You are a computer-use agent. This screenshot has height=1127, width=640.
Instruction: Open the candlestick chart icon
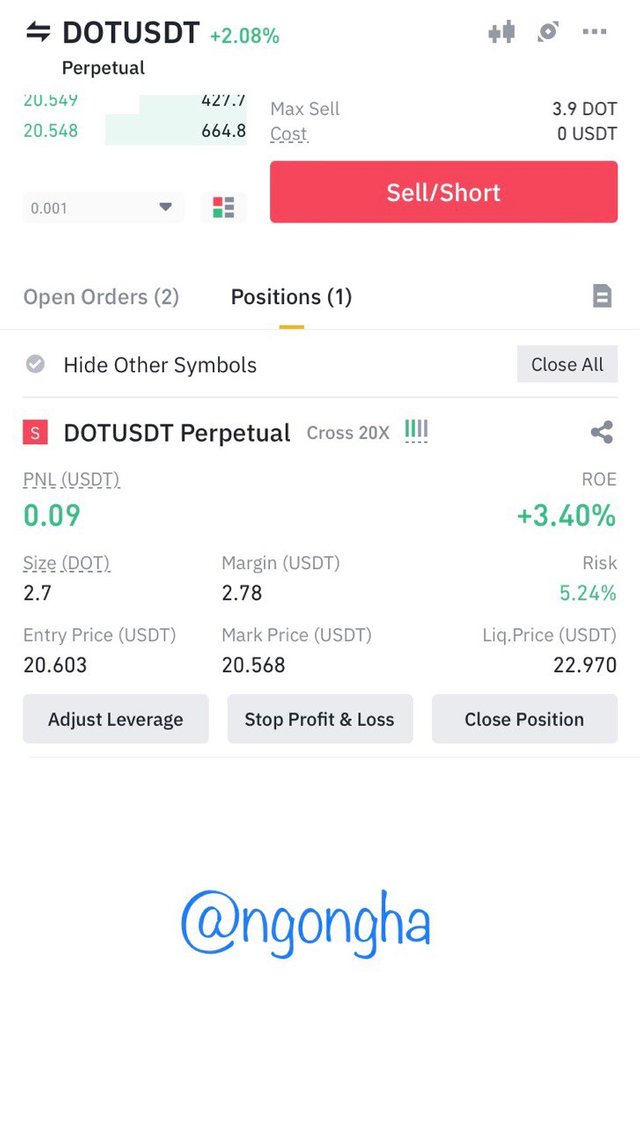[501, 32]
